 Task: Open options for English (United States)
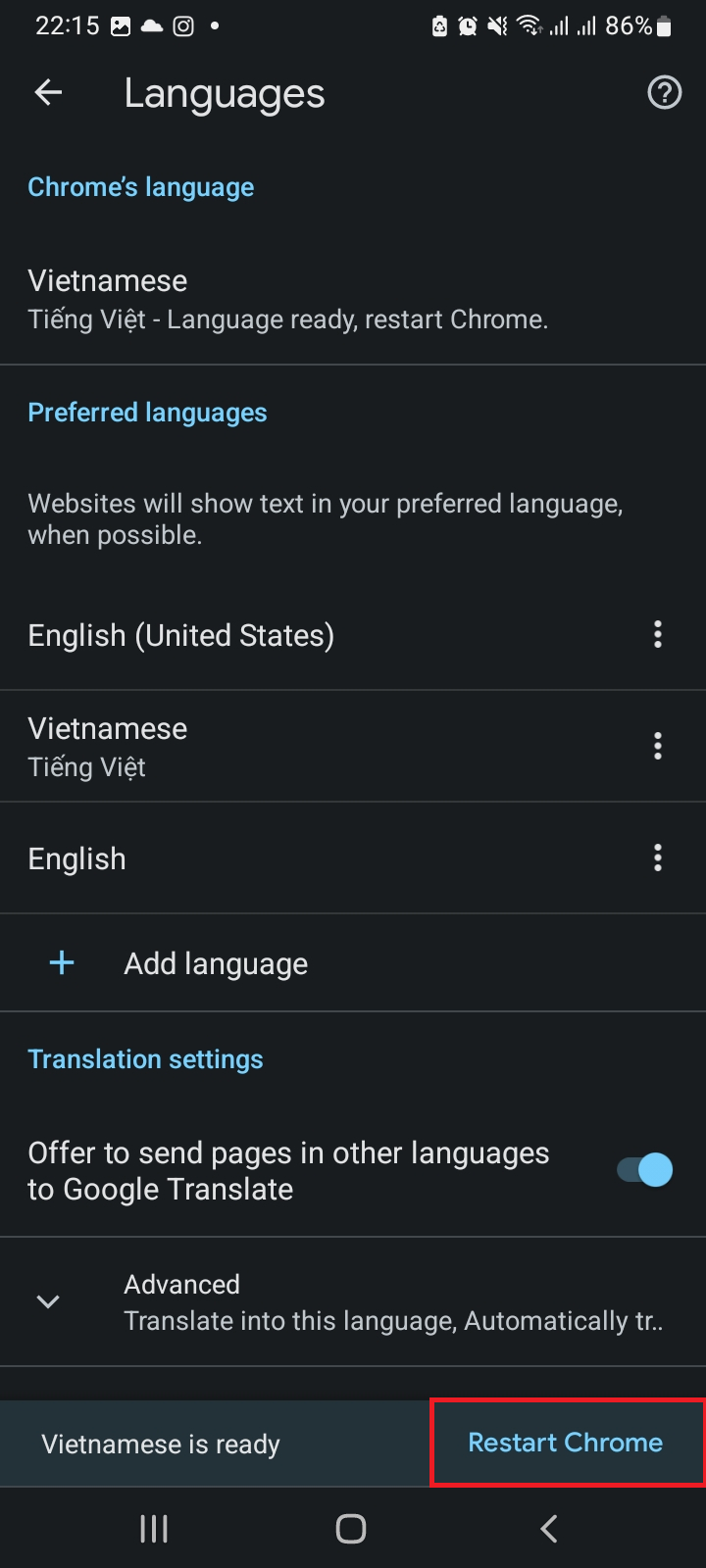click(x=658, y=634)
